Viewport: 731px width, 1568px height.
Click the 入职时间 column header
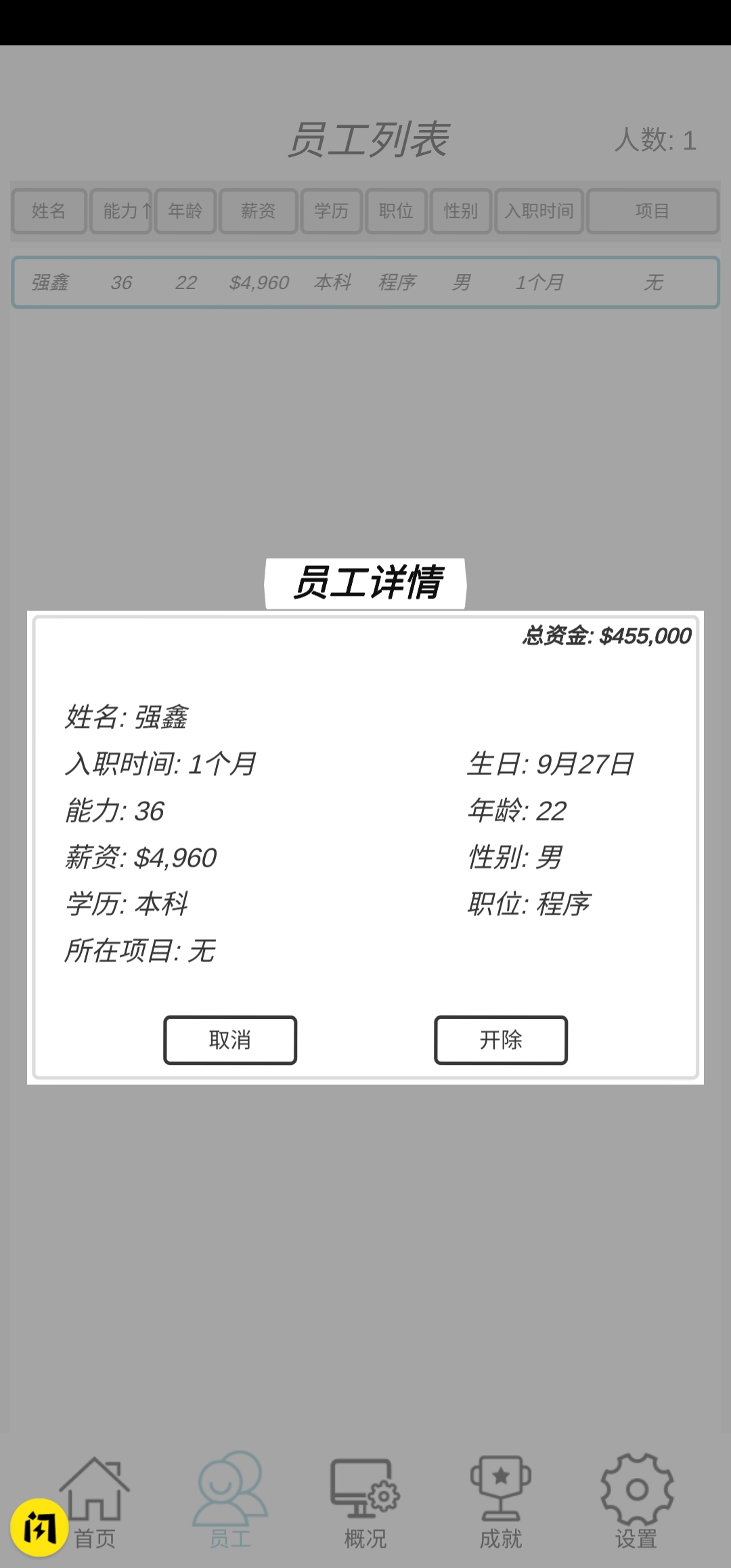coord(539,212)
